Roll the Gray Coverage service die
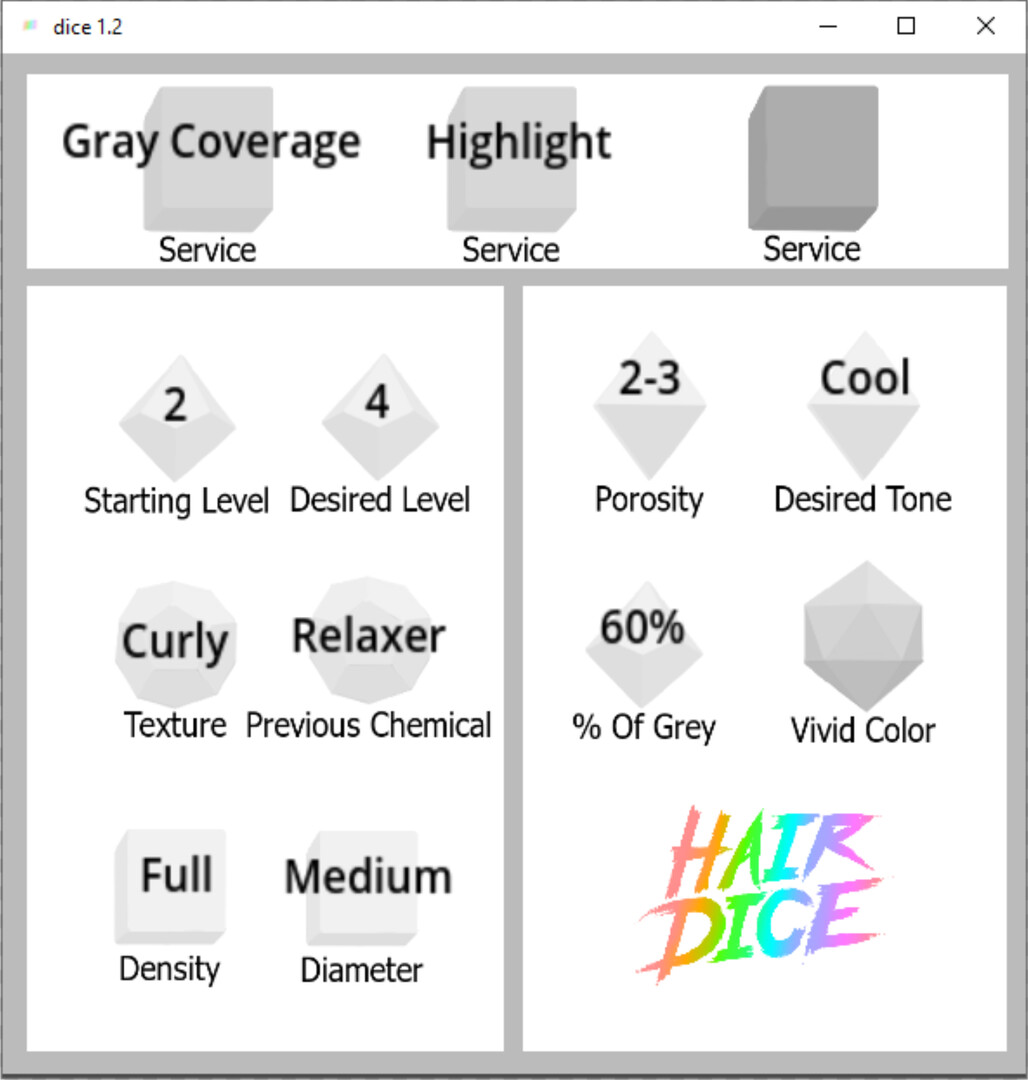 click(x=209, y=157)
